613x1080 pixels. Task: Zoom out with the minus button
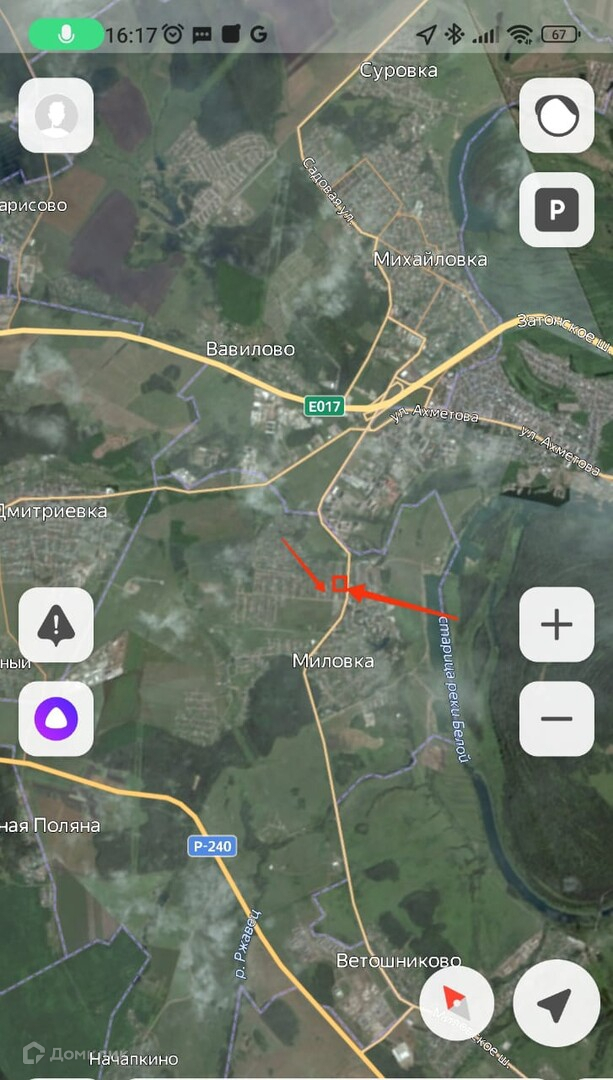pyautogui.click(x=556, y=718)
